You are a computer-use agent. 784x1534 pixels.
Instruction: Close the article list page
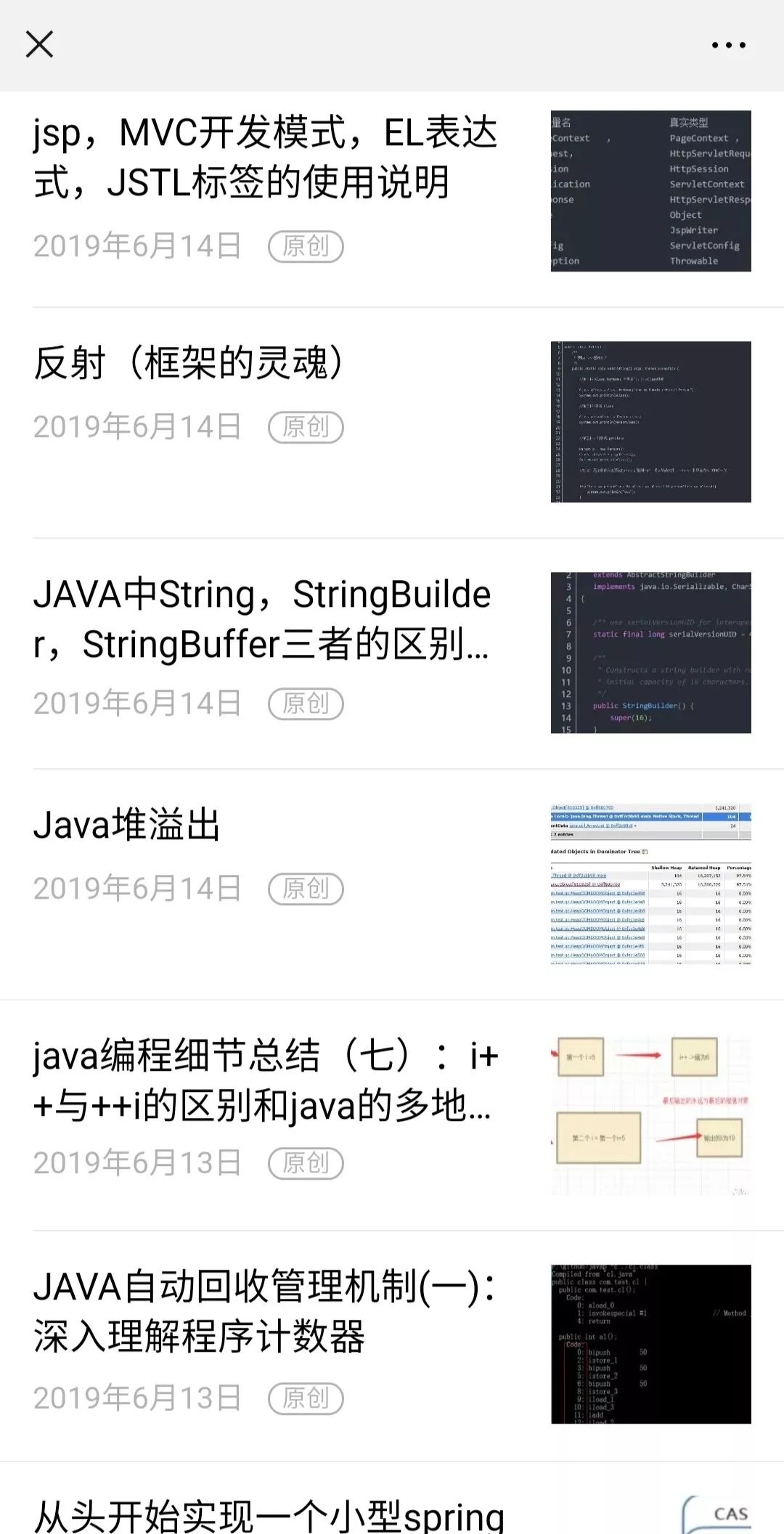coord(39,44)
